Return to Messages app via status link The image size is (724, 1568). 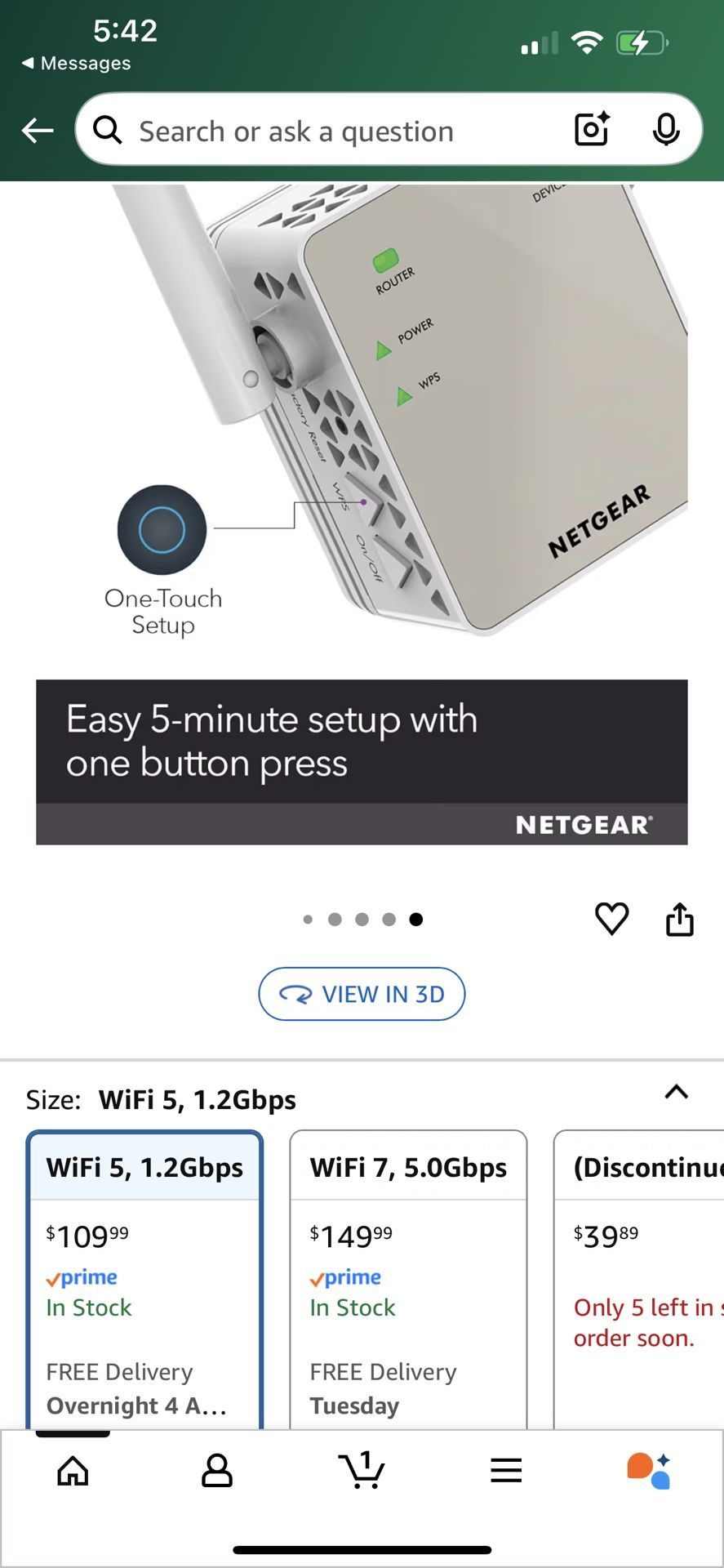tap(75, 63)
